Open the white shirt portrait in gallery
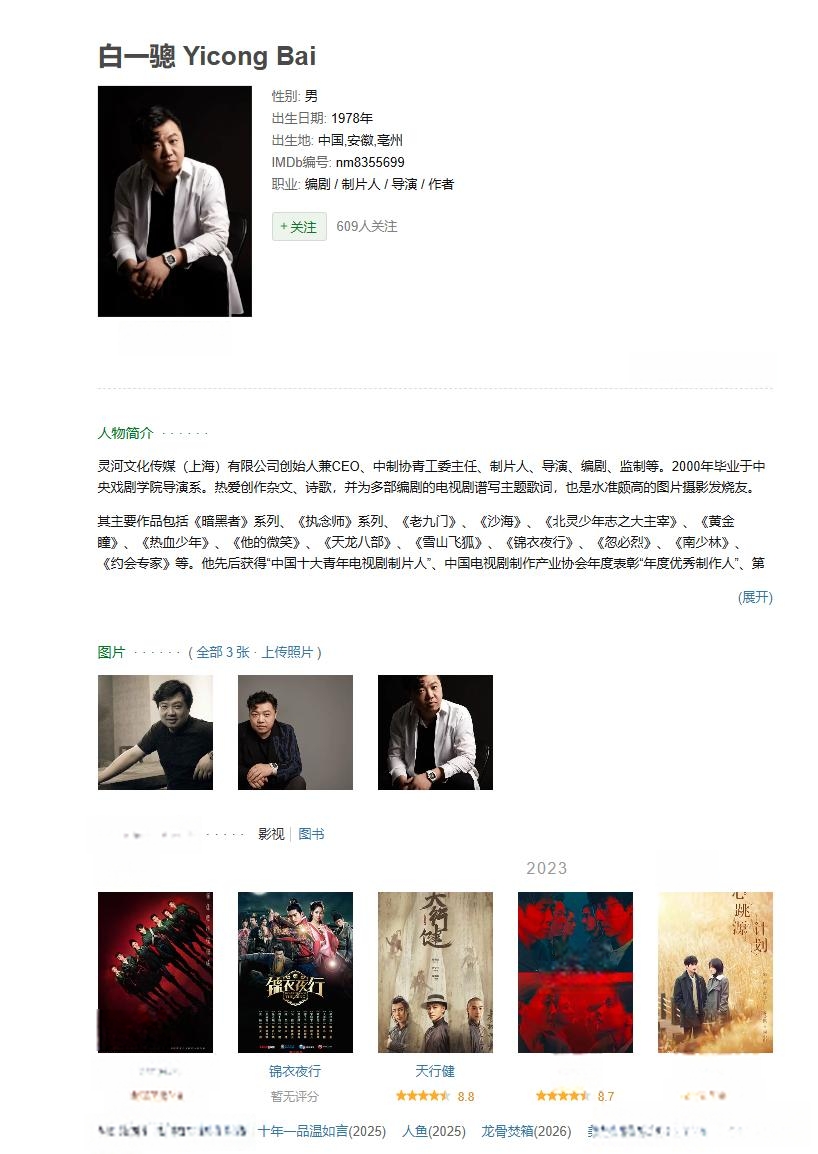818x1154 pixels. (x=435, y=732)
